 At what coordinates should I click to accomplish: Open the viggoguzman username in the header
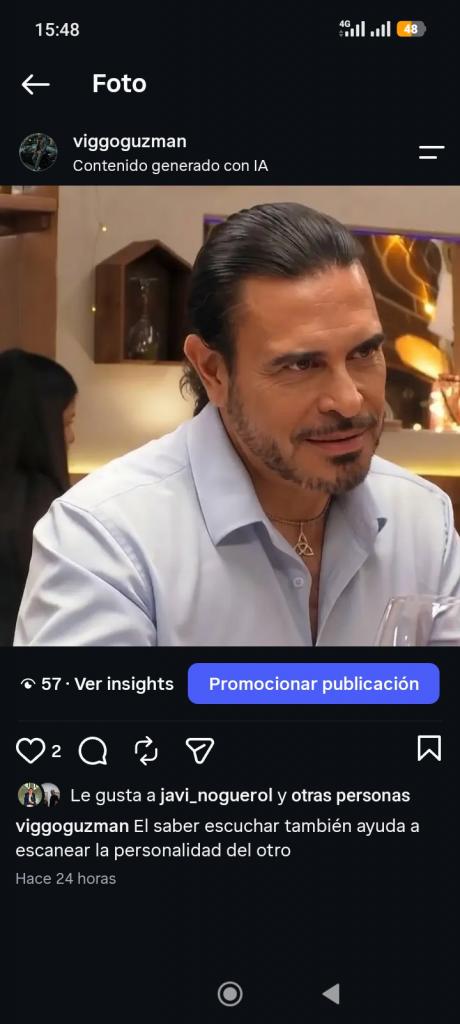[x=129, y=141]
